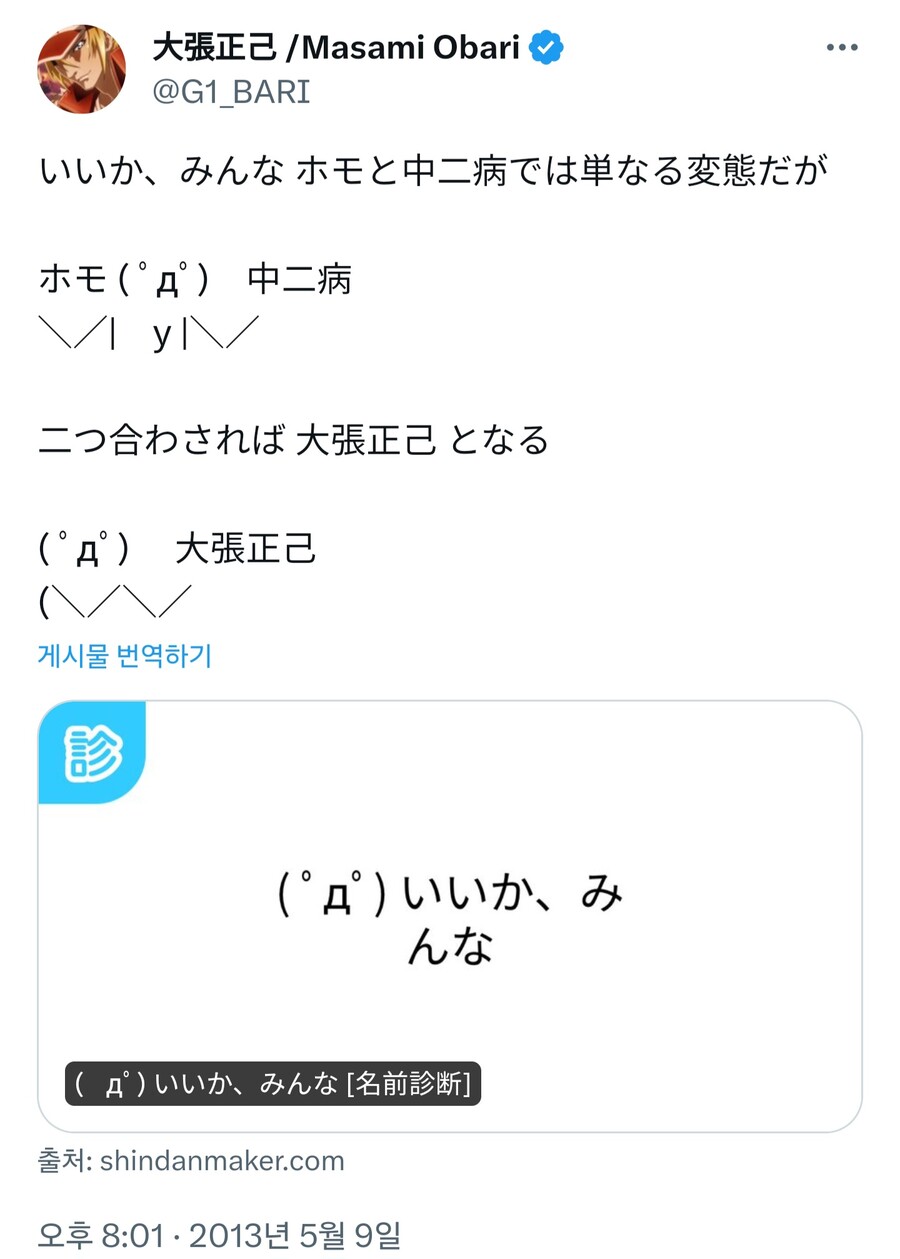Open the shindanmaker link card
The image size is (900, 1259).
tap(449, 915)
